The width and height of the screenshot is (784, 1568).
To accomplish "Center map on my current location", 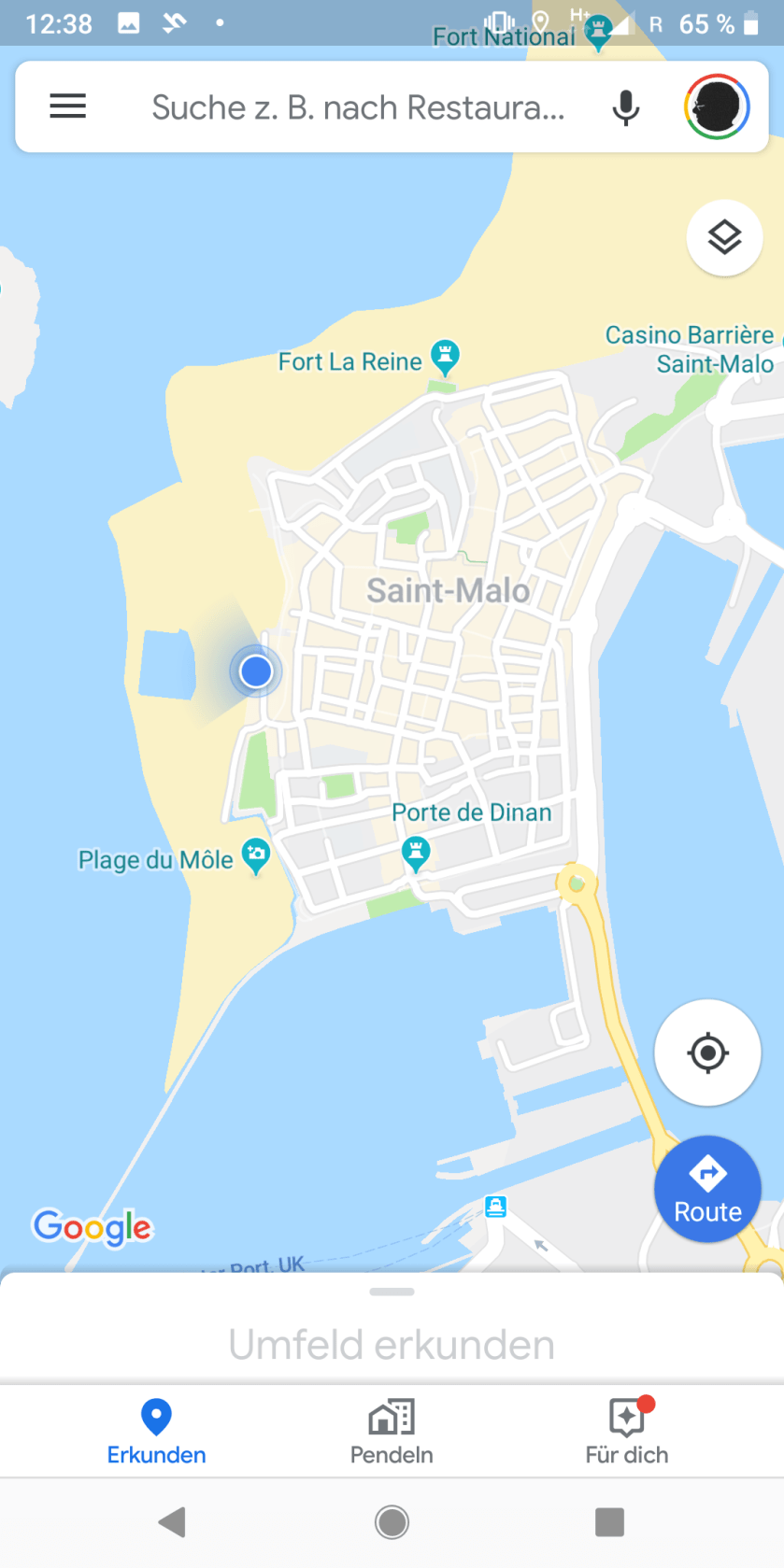I will tap(707, 1052).
